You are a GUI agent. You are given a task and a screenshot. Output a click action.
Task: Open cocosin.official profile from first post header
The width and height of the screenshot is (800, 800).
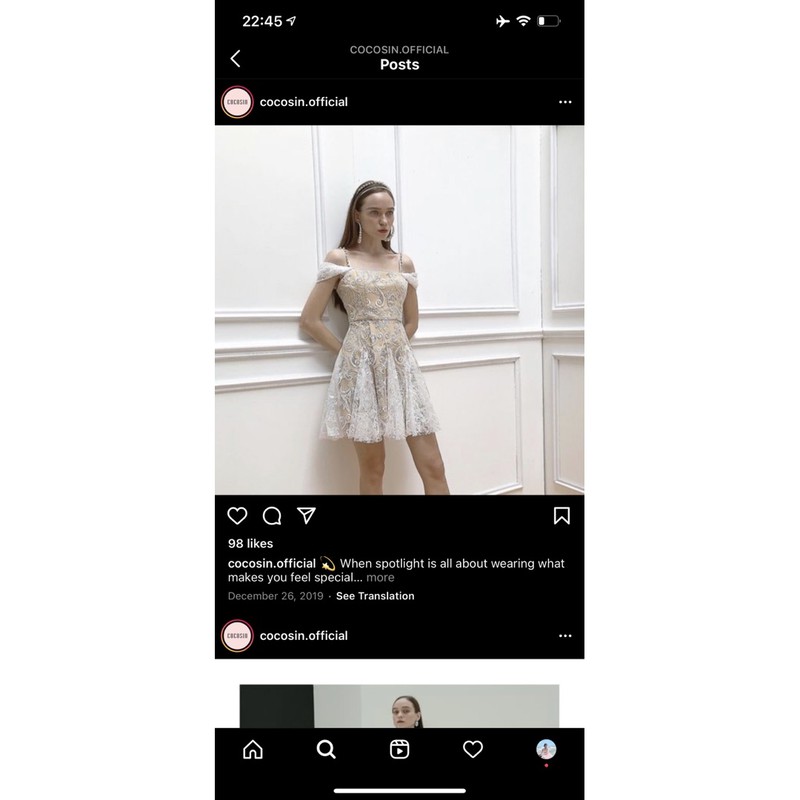click(x=303, y=102)
